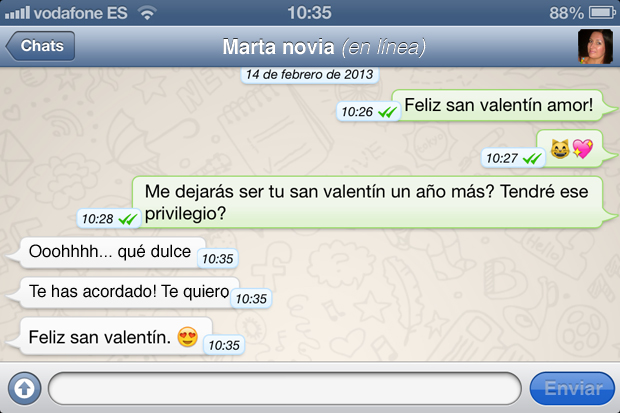Send message with the Enviar button
The width and height of the screenshot is (620, 413).
[x=572, y=388]
